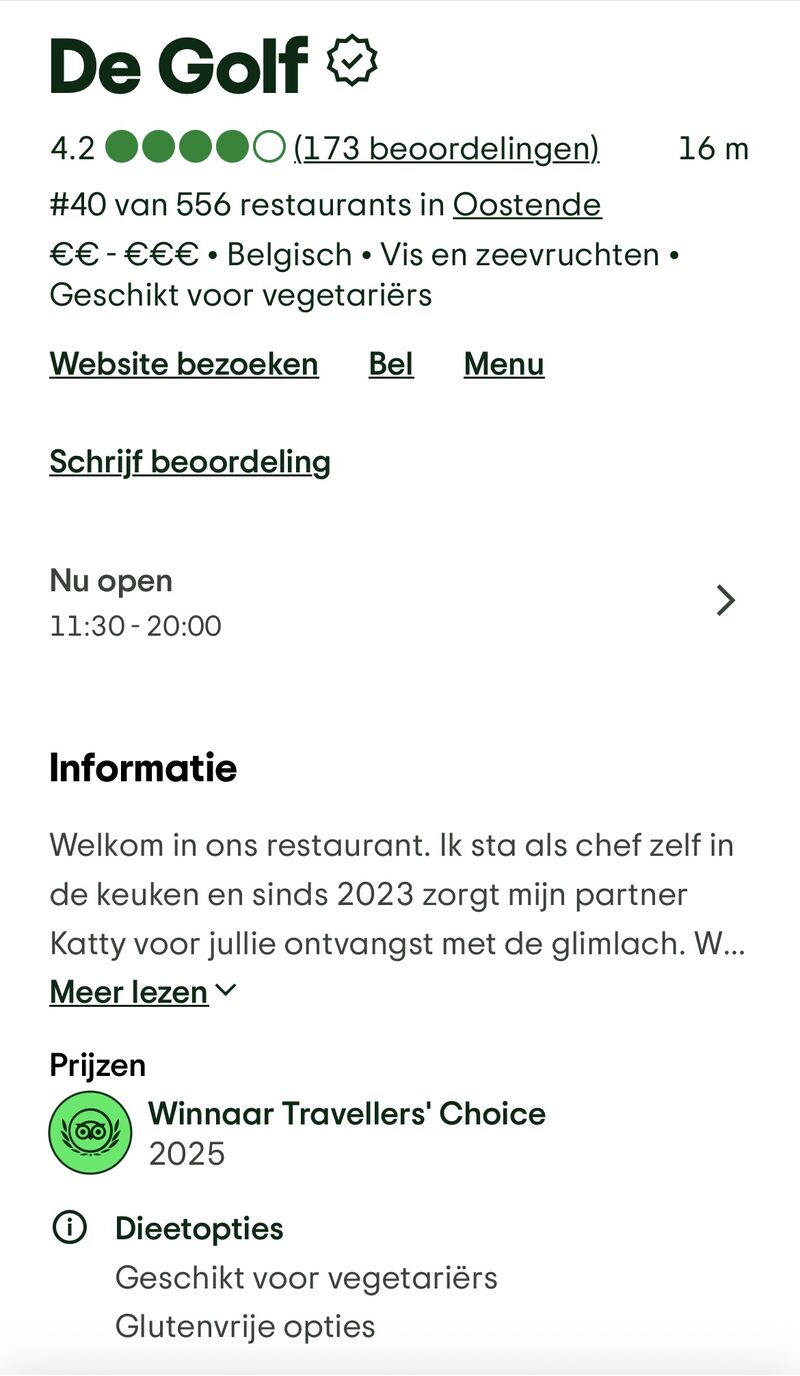Click the verified badge beside De Golf
Viewport: 800px width, 1376px height.
(x=352, y=60)
